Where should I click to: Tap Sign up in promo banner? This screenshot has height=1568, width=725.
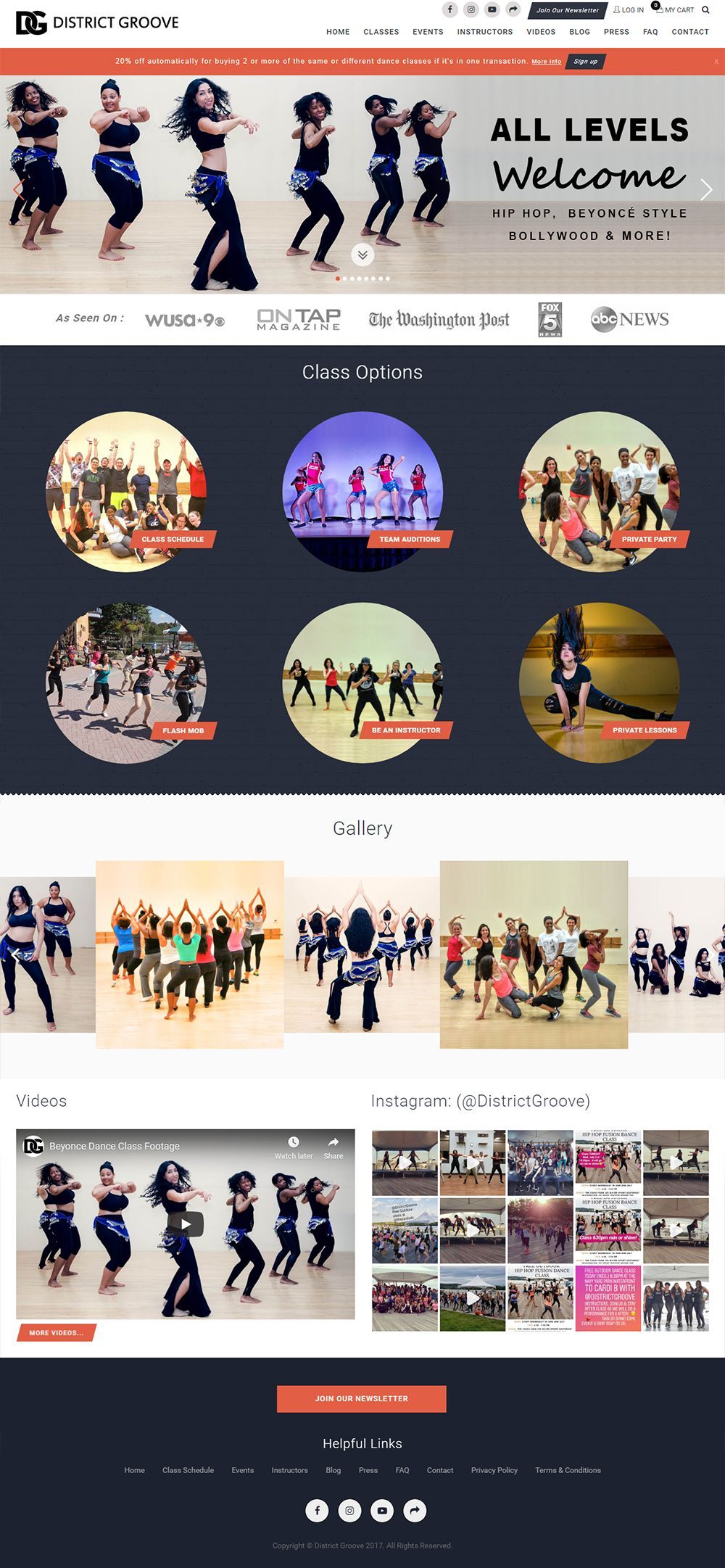(x=585, y=62)
